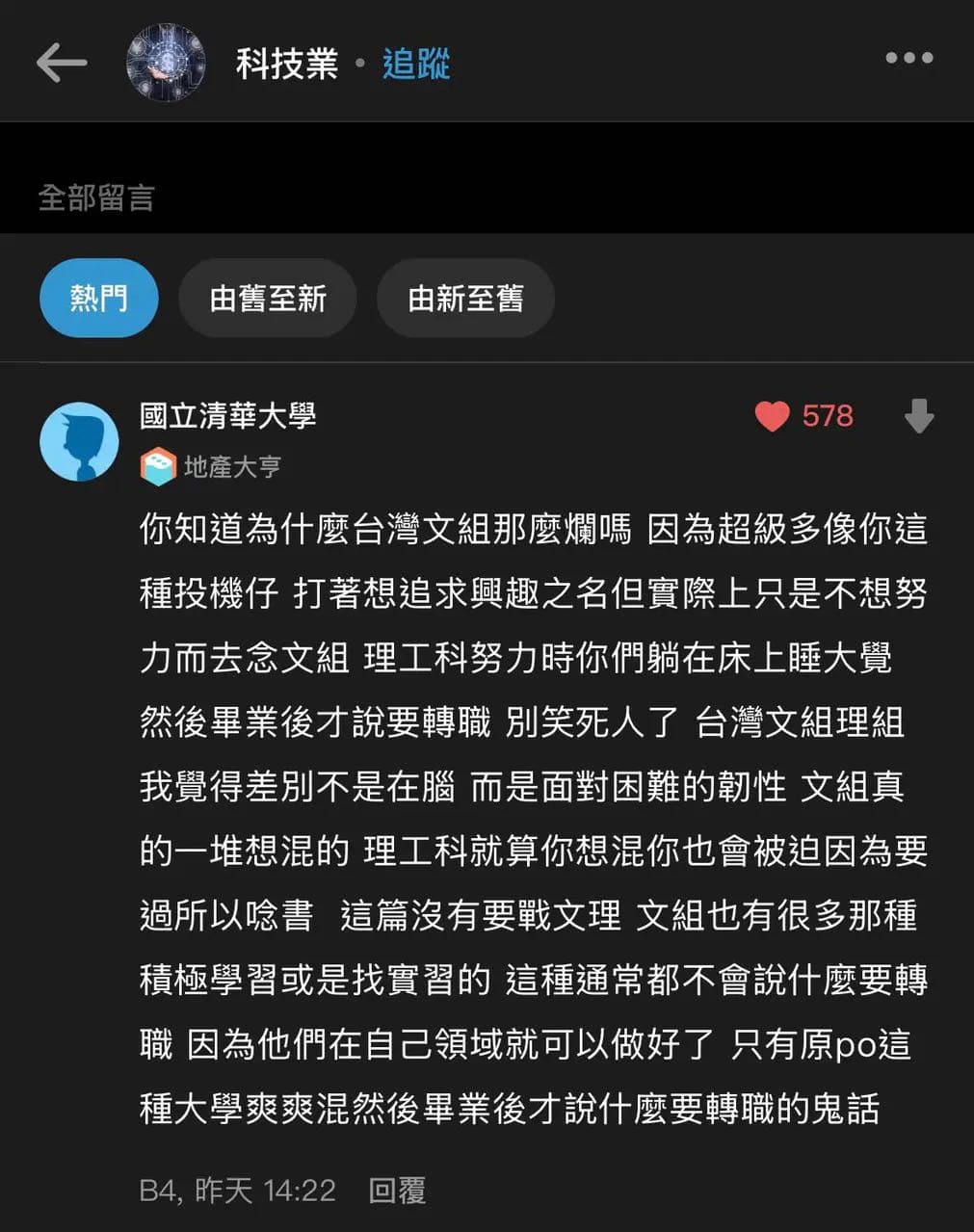This screenshot has height=1232, width=974.
Task: Open the 國立清華大學 commenter's profile avatar
Action: [79, 442]
